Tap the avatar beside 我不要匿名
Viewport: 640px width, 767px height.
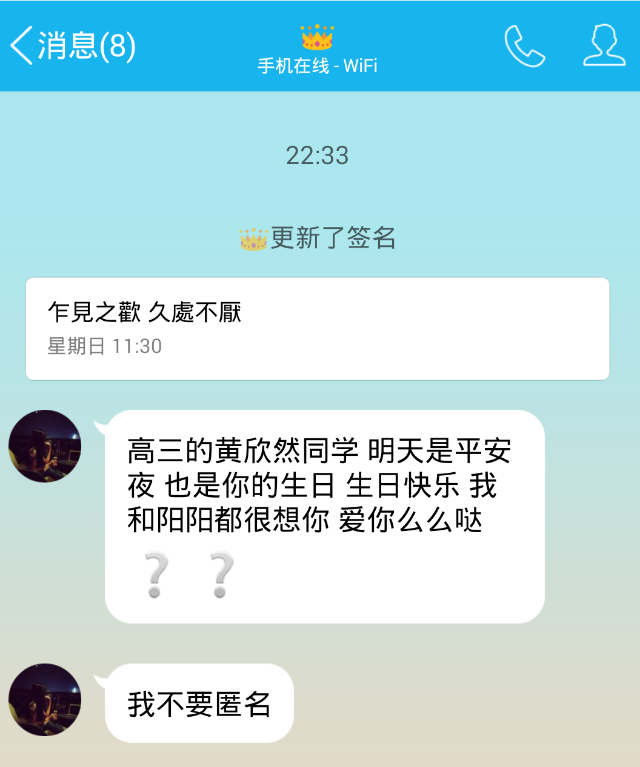pyautogui.click(x=45, y=699)
